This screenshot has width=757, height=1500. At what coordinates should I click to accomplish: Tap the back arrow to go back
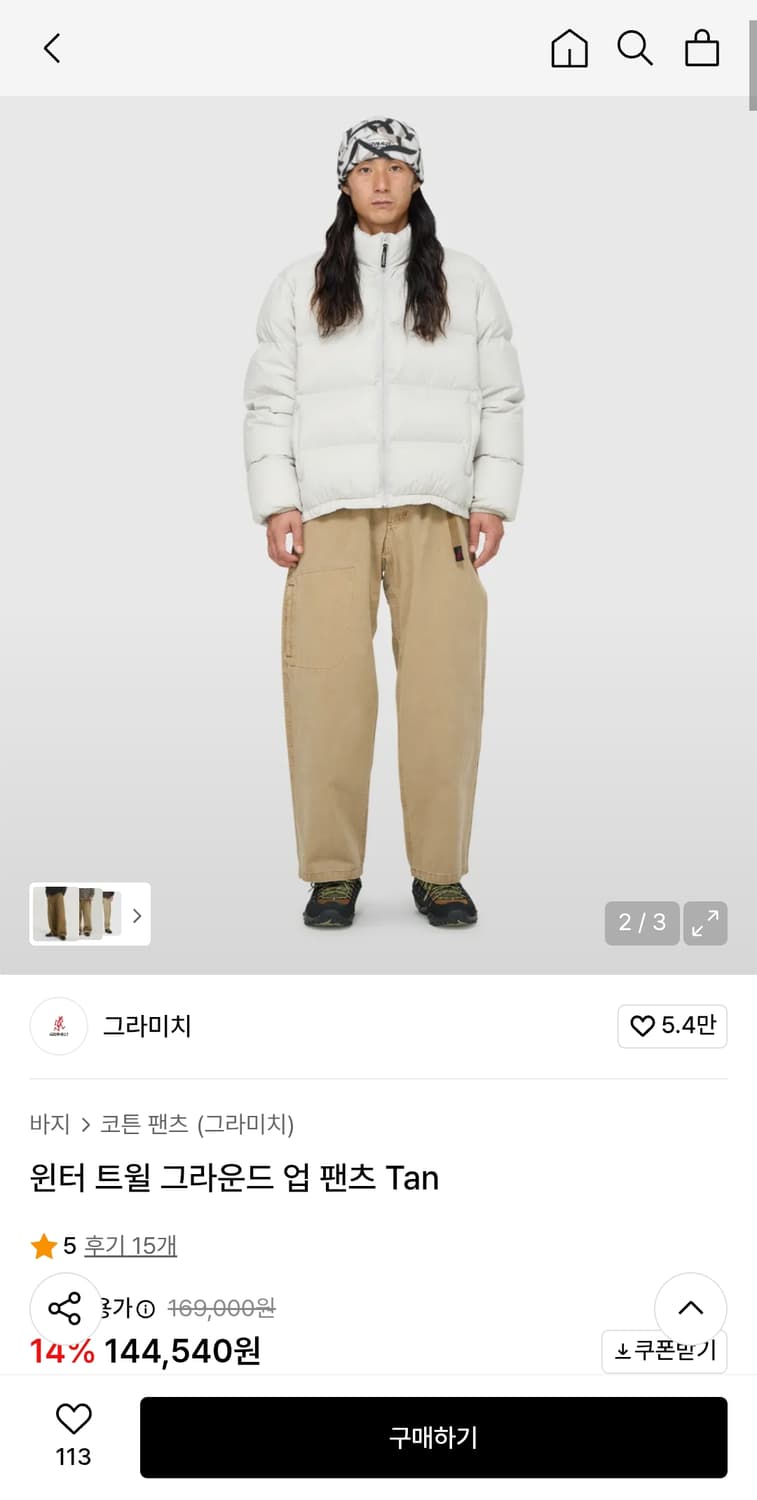(52, 48)
